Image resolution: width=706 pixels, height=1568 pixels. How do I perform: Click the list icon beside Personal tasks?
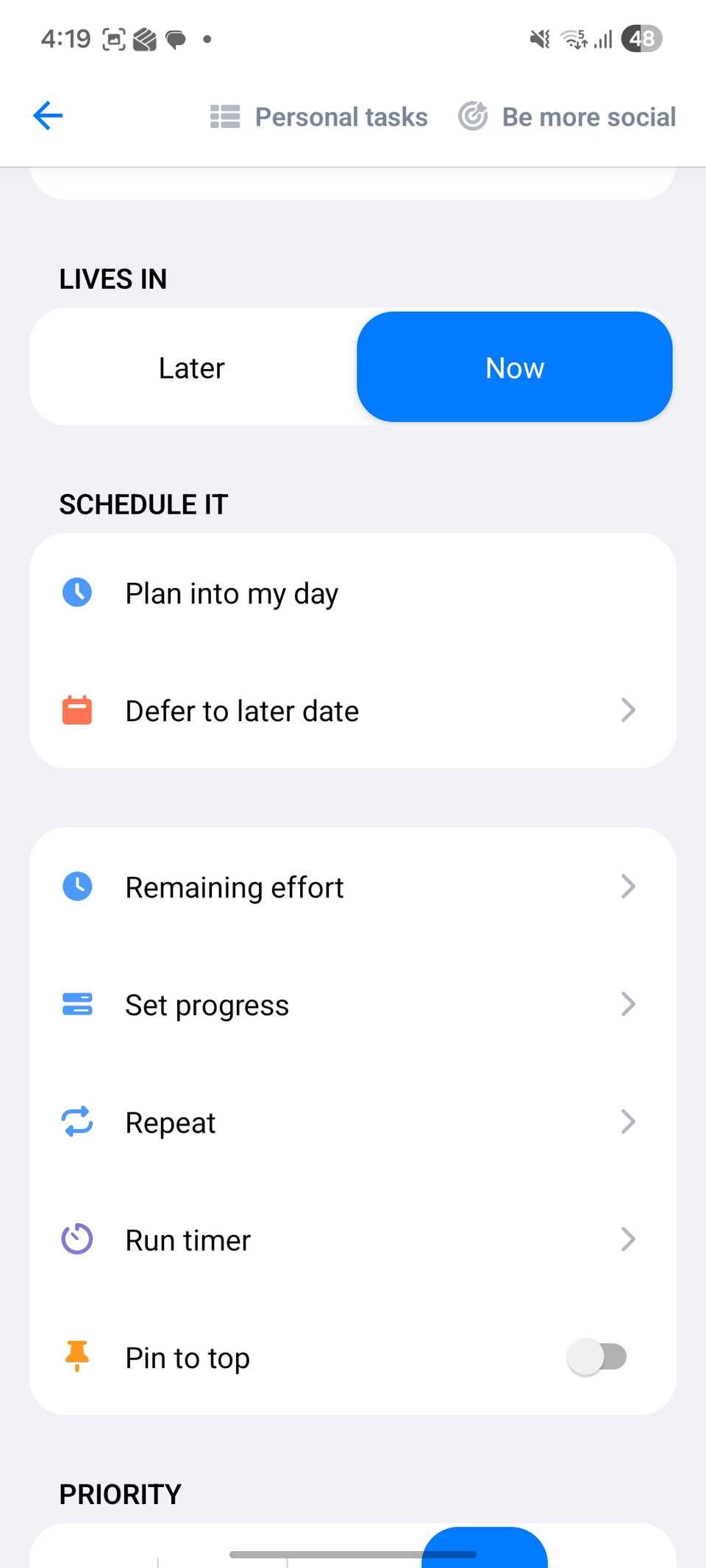click(225, 115)
